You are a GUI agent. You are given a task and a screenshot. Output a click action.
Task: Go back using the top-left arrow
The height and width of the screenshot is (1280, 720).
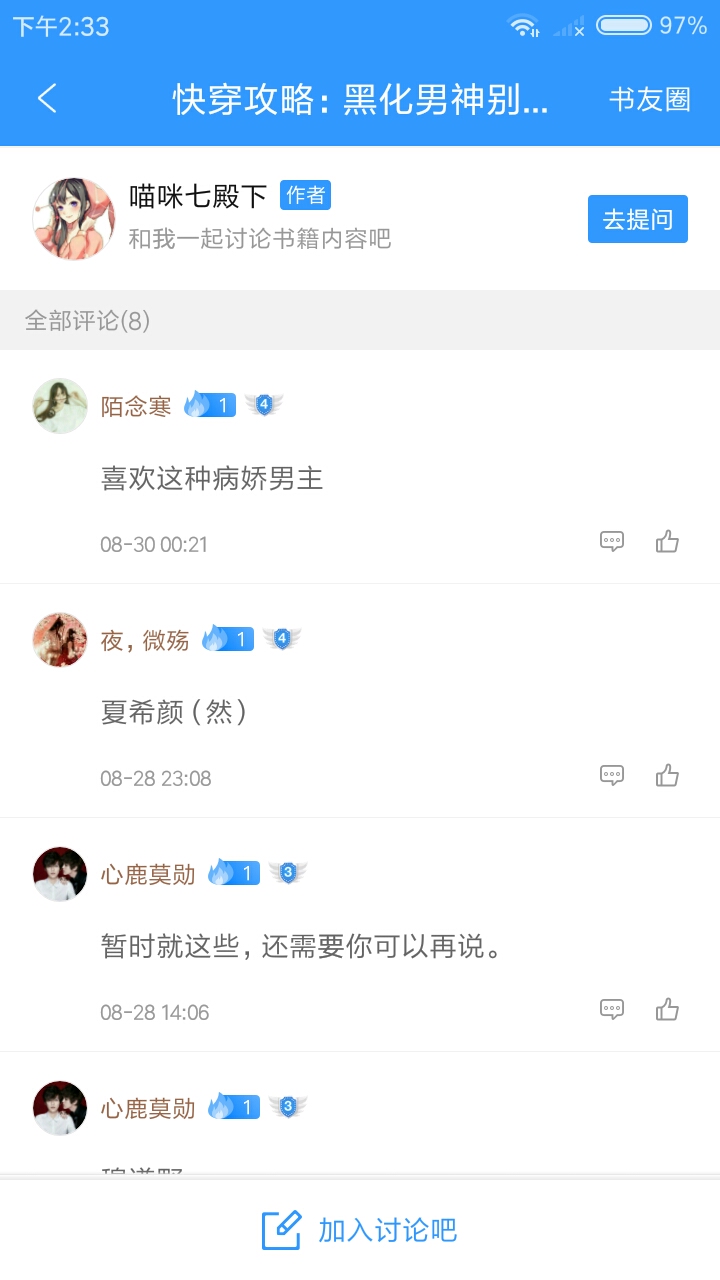[47, 99]
